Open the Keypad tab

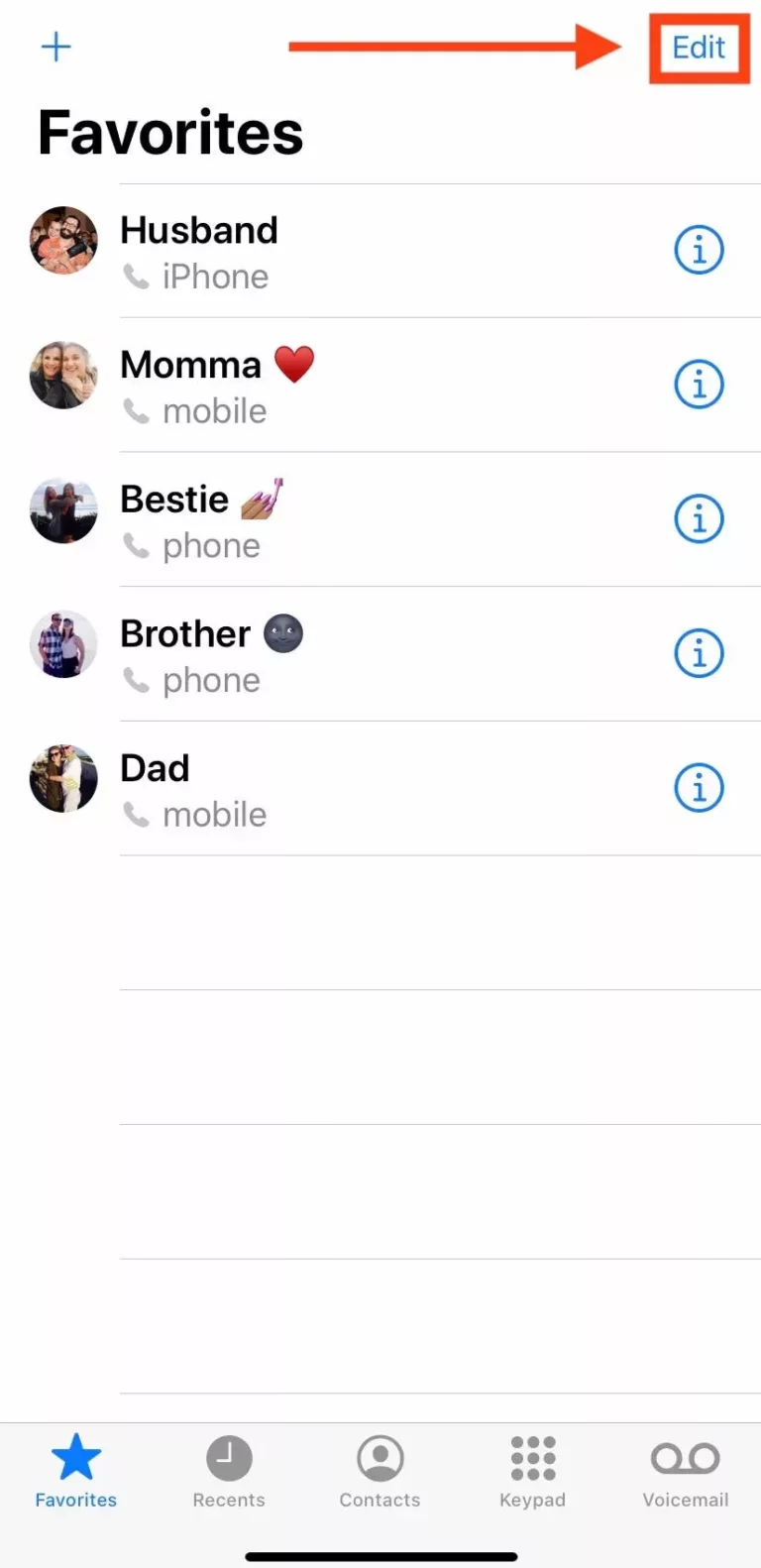532,1472
